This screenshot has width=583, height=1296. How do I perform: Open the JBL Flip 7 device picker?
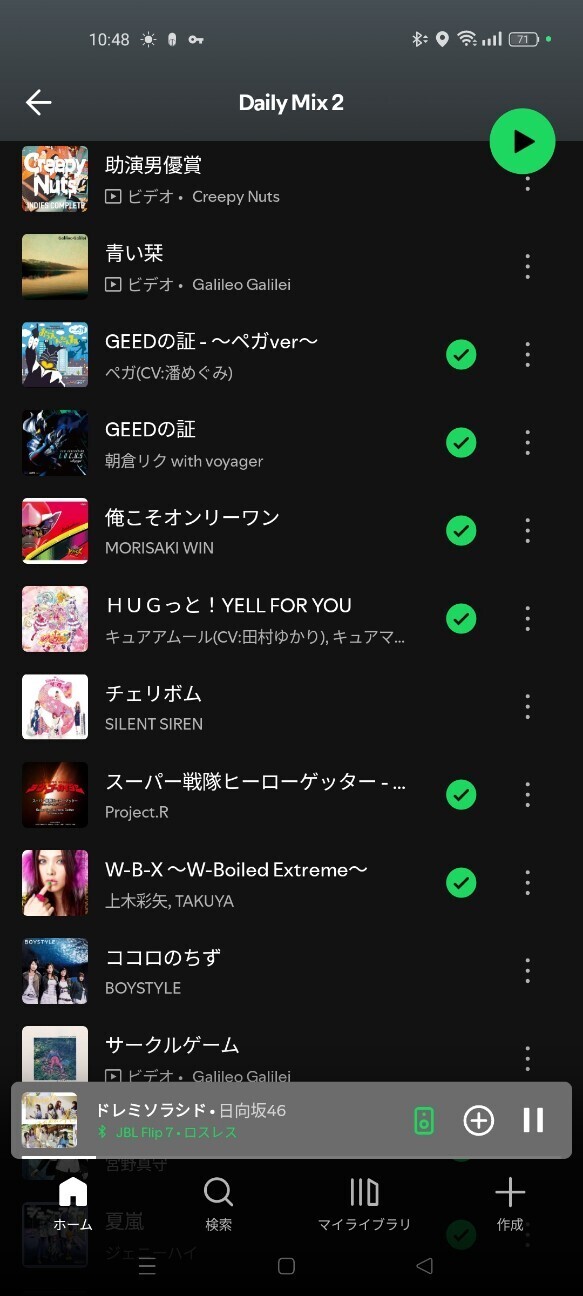pos(424,1120)
